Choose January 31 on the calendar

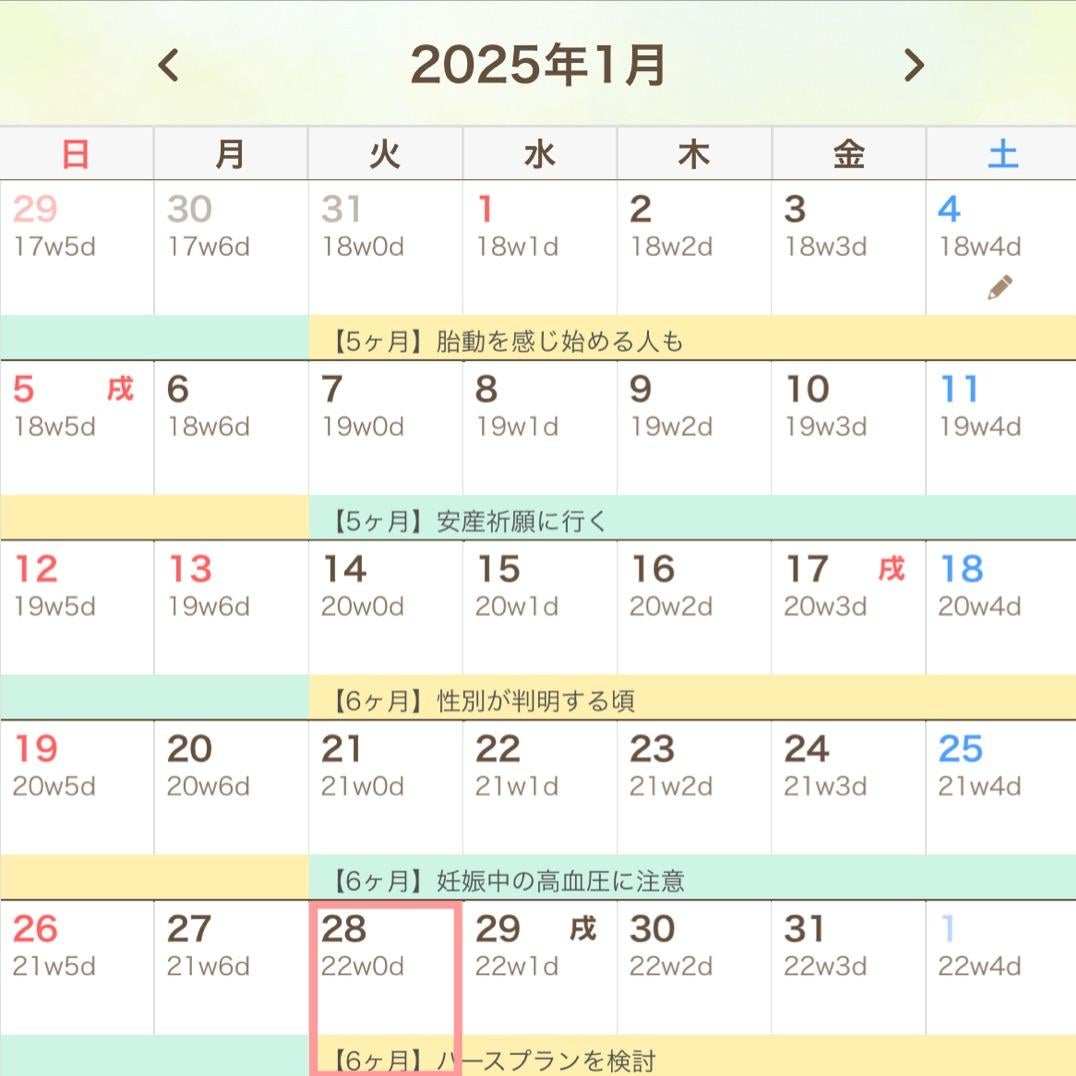pyautogui.click(x=848, y=967)
